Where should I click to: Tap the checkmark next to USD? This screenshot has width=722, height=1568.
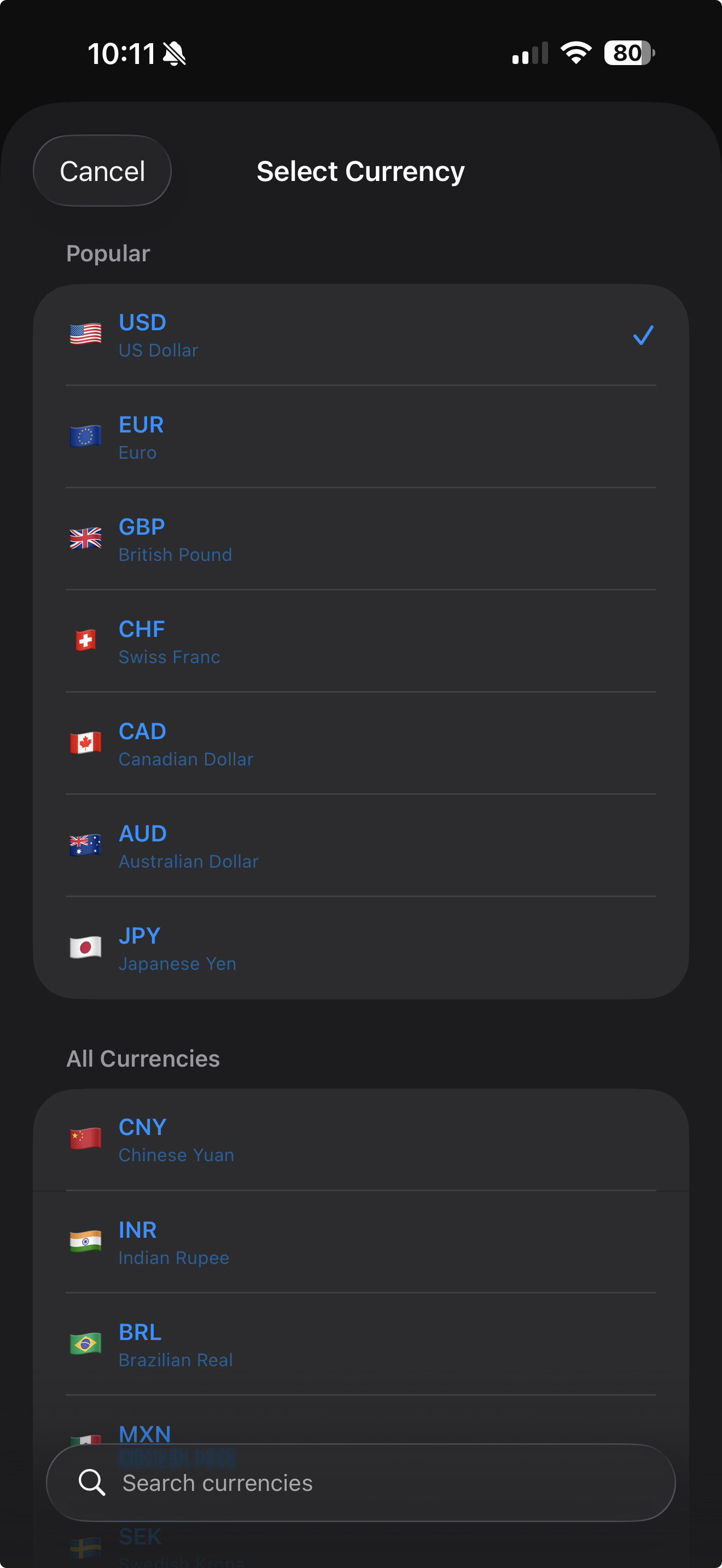[642, 335]
